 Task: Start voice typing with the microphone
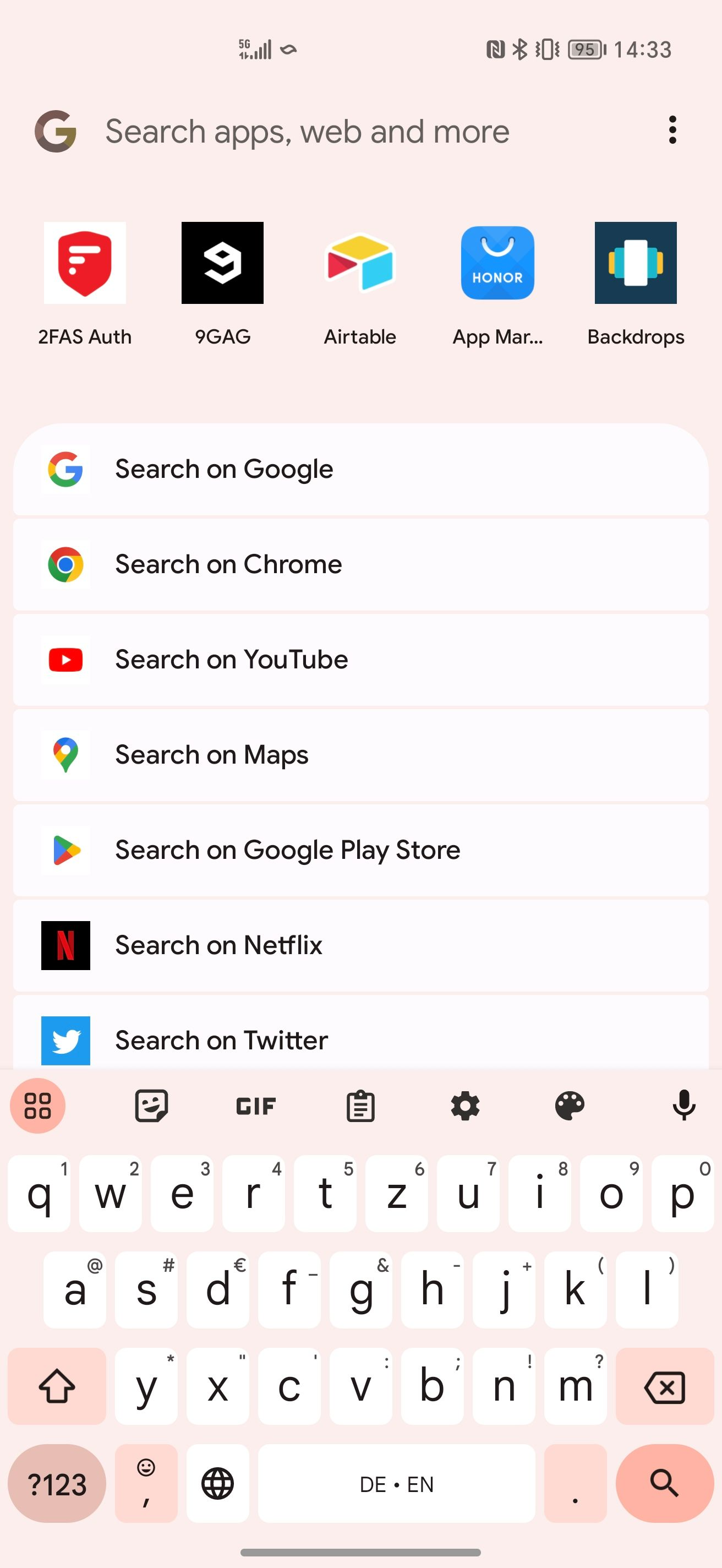[683, 1106]
